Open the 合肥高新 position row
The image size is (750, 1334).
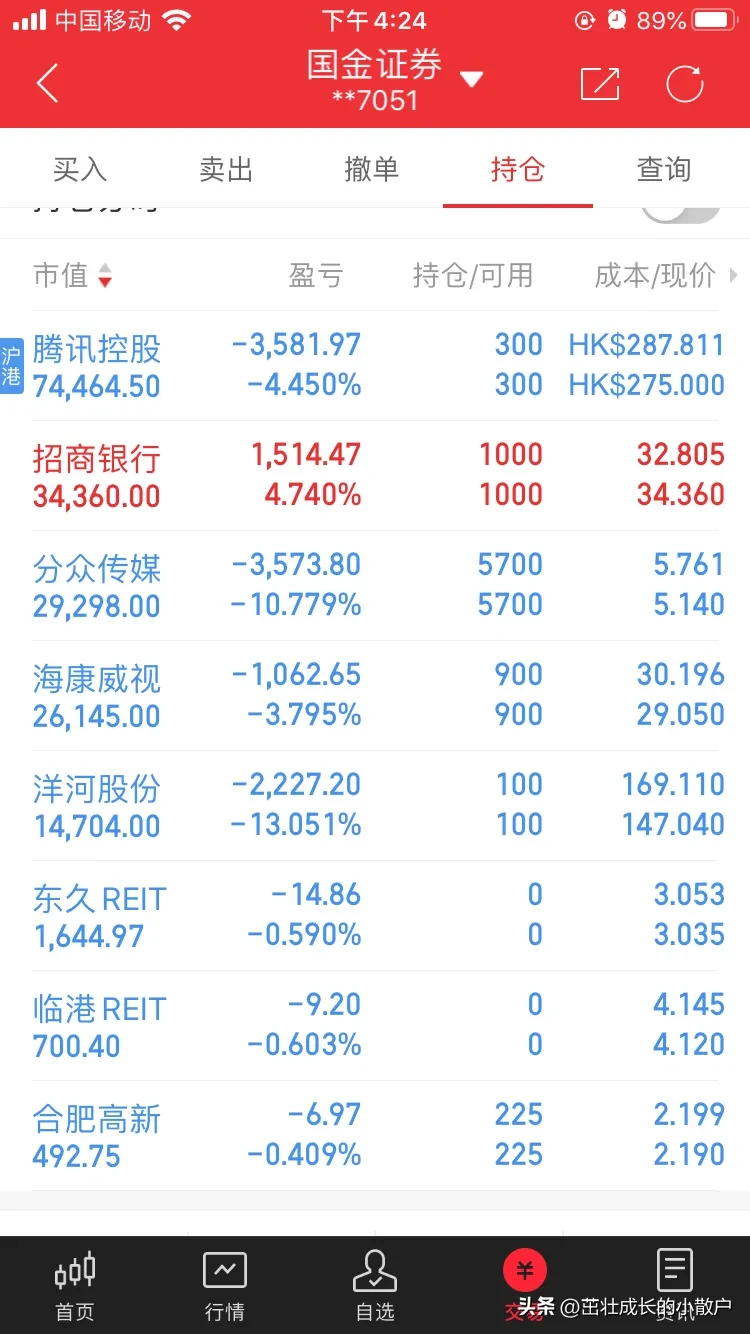tap(375, 1135)
